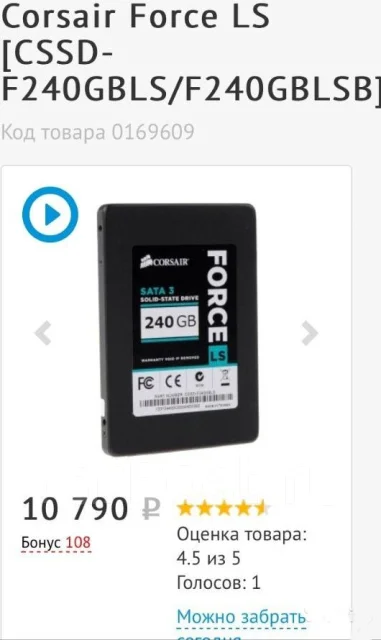
Task: Tap the Бонус 108 link
Action: [x=56, y=542]
